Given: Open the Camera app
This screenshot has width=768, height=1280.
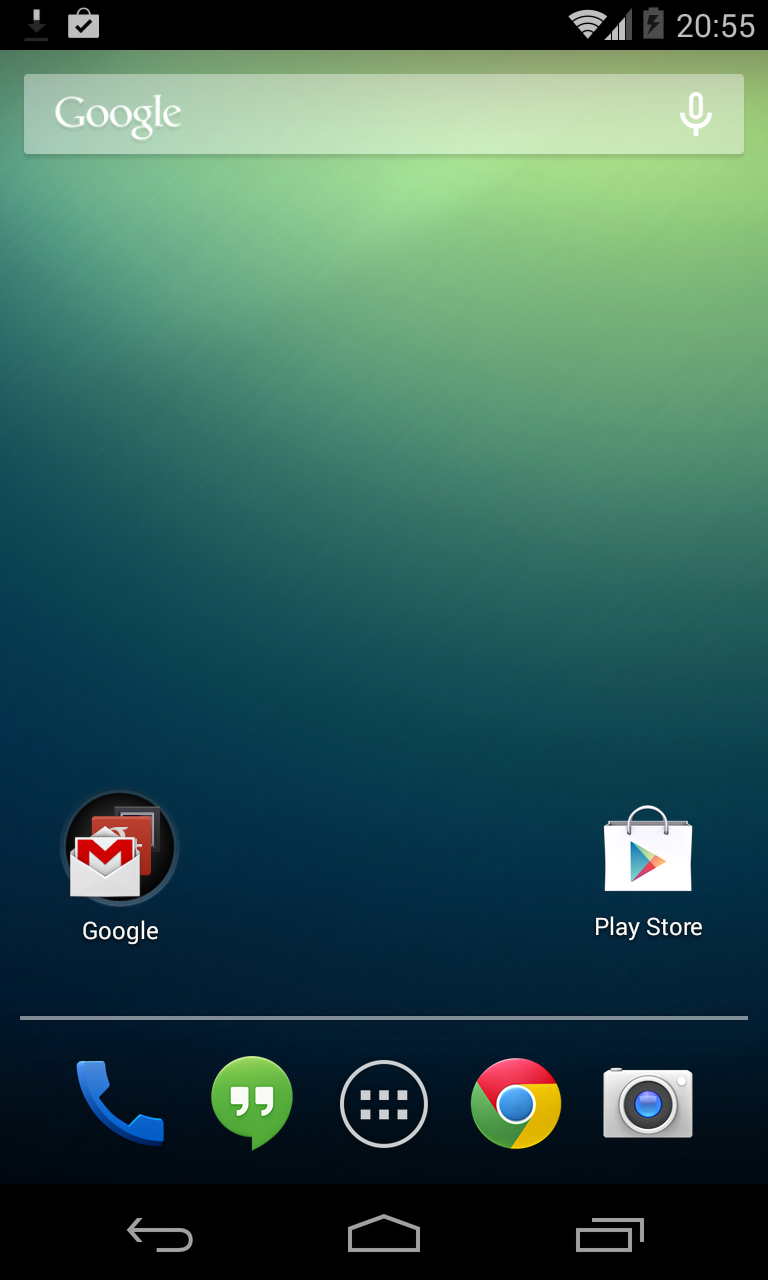Looking at the screenshot, I should pos(648,1103).
